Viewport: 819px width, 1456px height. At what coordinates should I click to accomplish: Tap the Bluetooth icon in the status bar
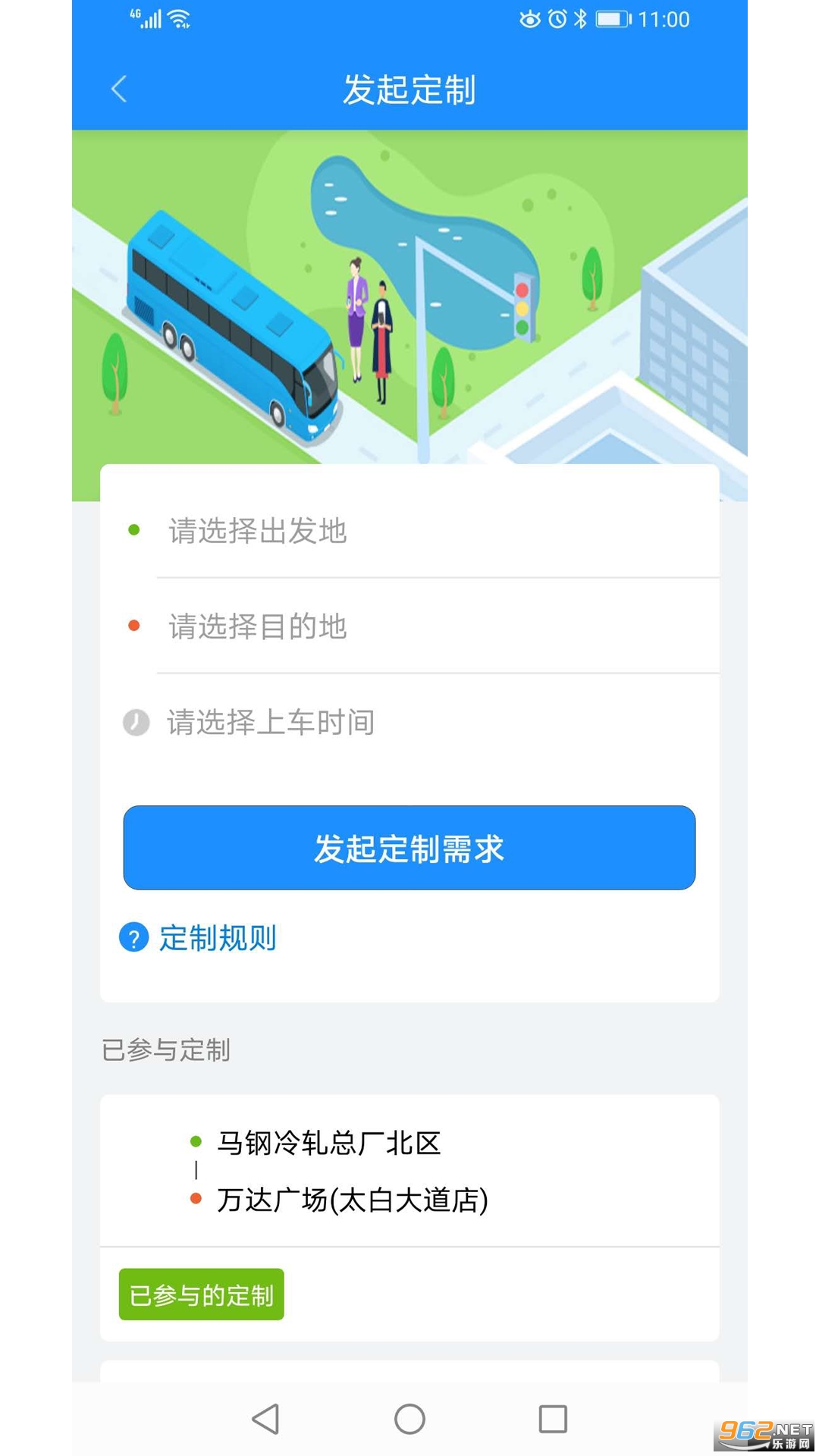[579, 20]
